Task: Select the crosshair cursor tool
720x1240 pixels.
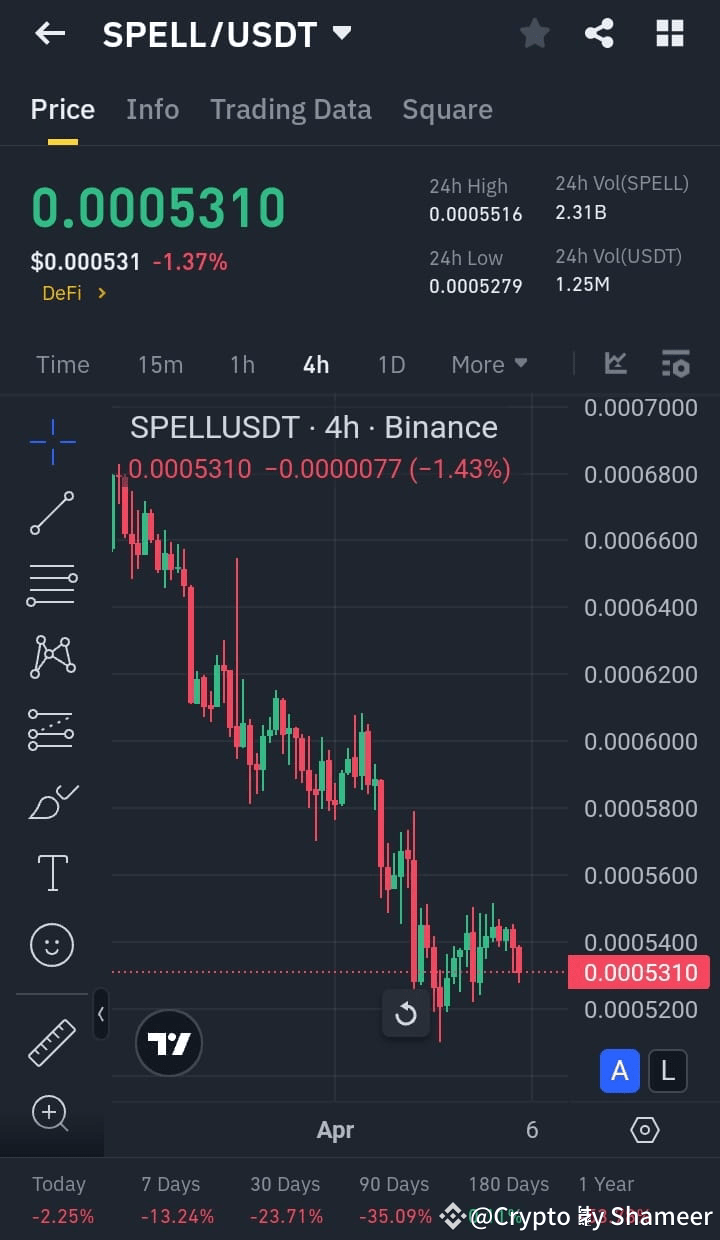Action: point(52,440)
